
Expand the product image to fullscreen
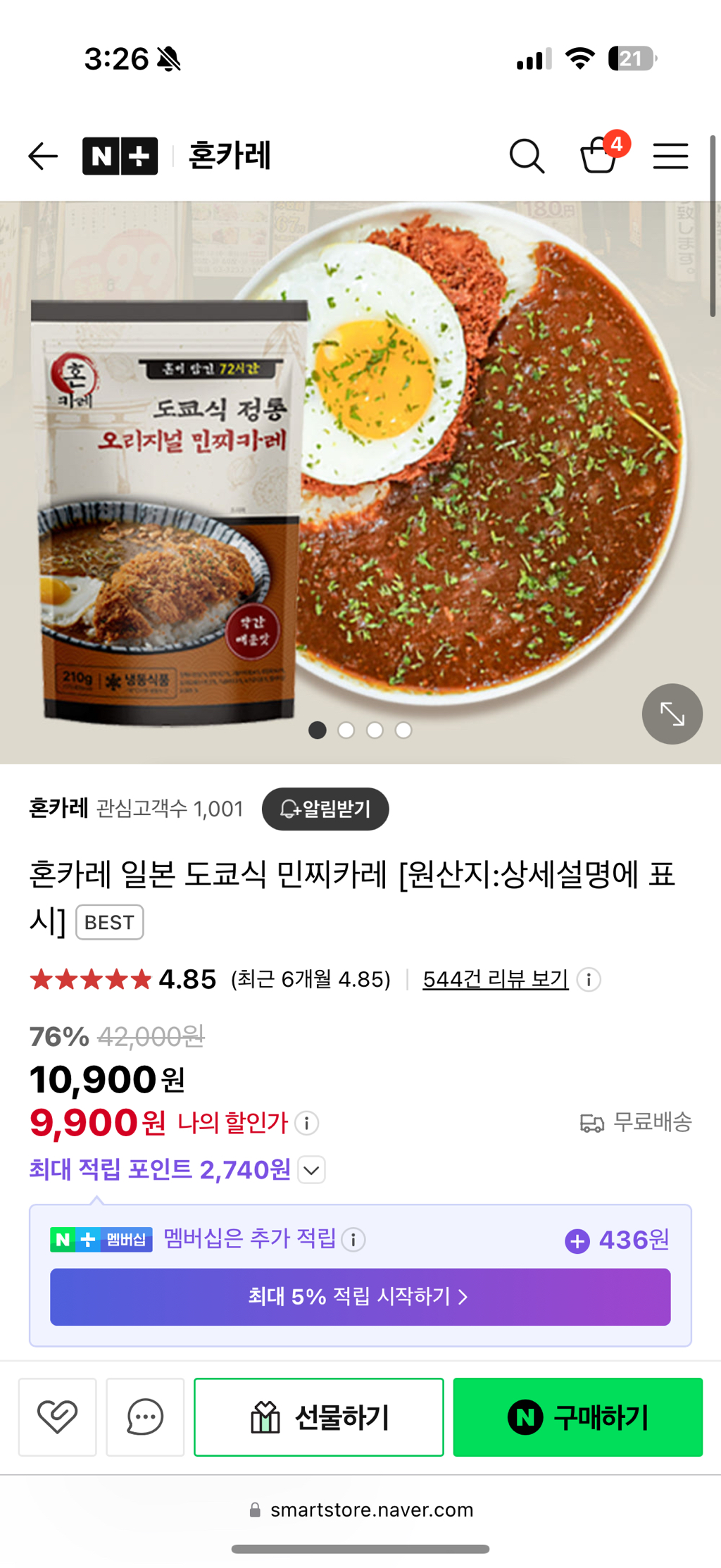(x=672, y=714)
